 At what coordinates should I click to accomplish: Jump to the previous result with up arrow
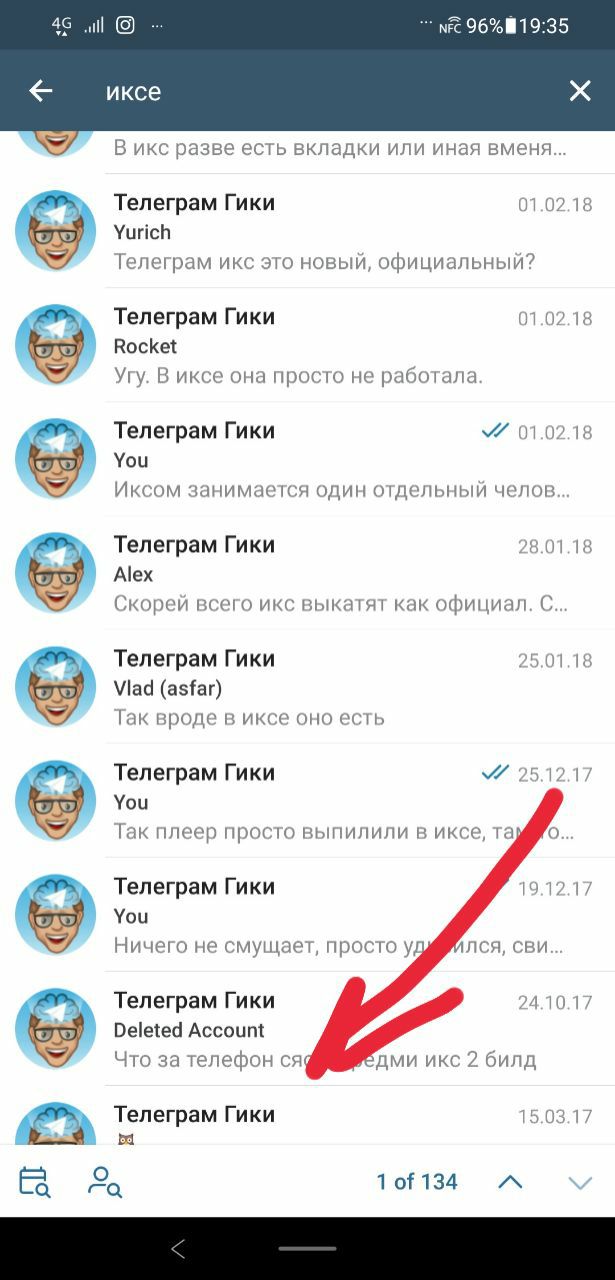510,1182
